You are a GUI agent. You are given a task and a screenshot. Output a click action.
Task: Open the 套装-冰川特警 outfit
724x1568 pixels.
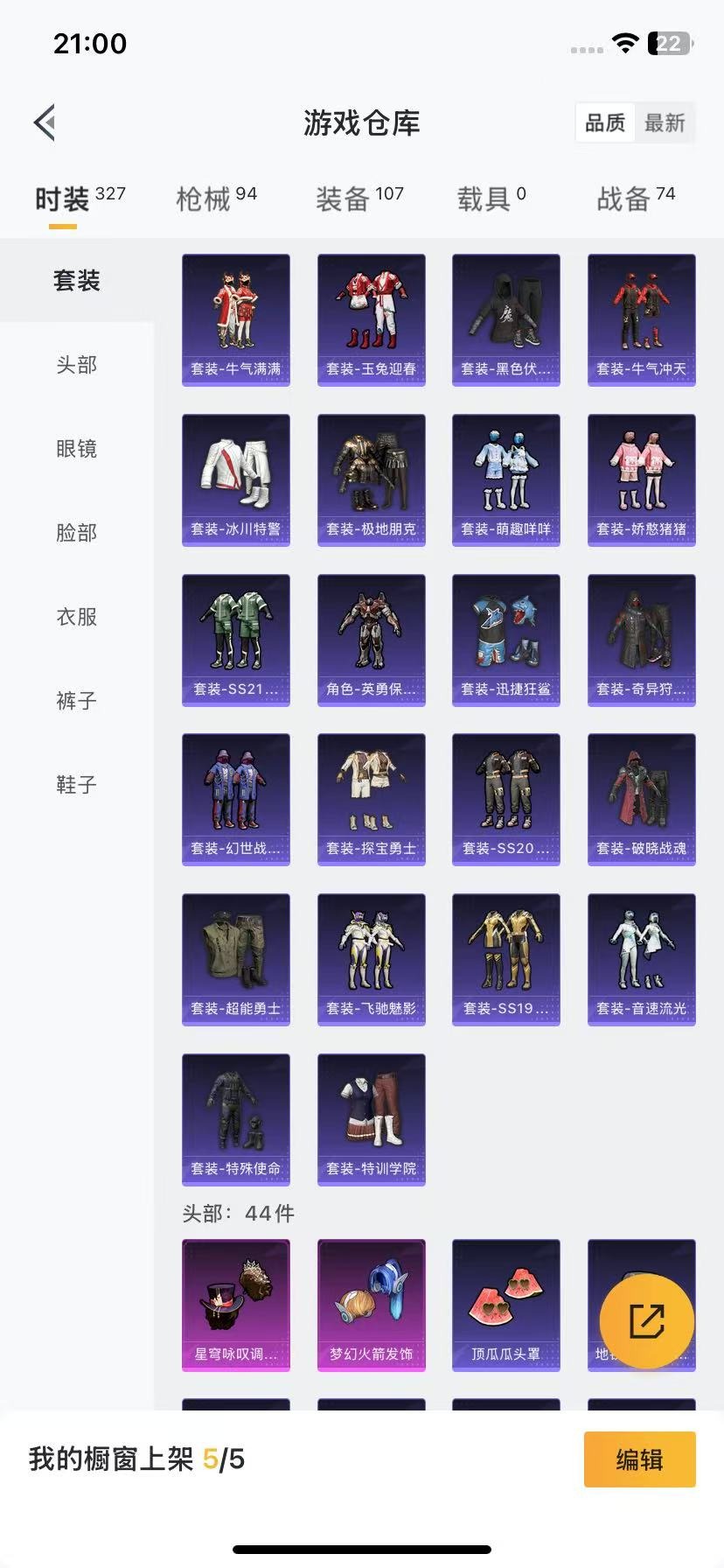[x=236, y=480]
